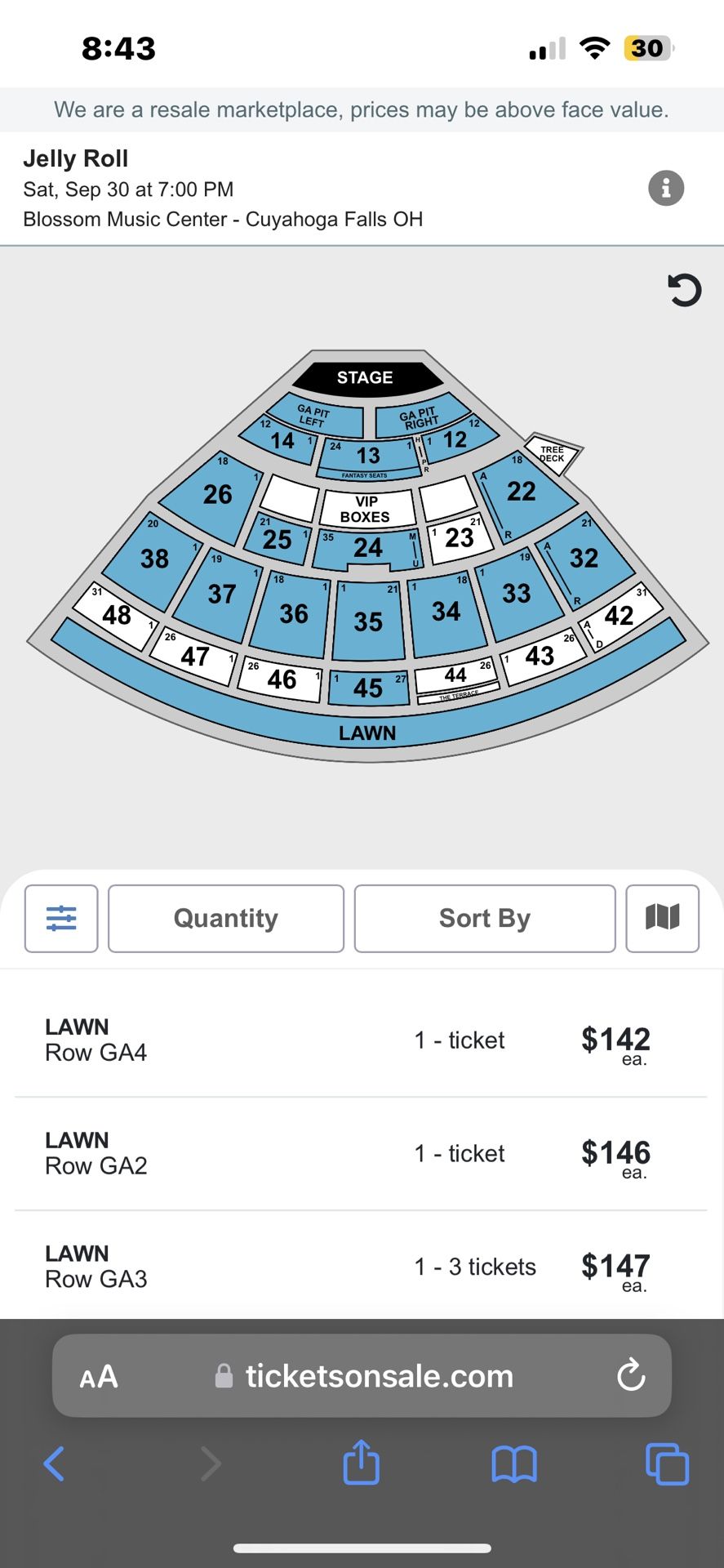This screenshot has height=1568, width=724.
Task: Select the LAWN Row GA3 listing
Action: click(362, 1267)
